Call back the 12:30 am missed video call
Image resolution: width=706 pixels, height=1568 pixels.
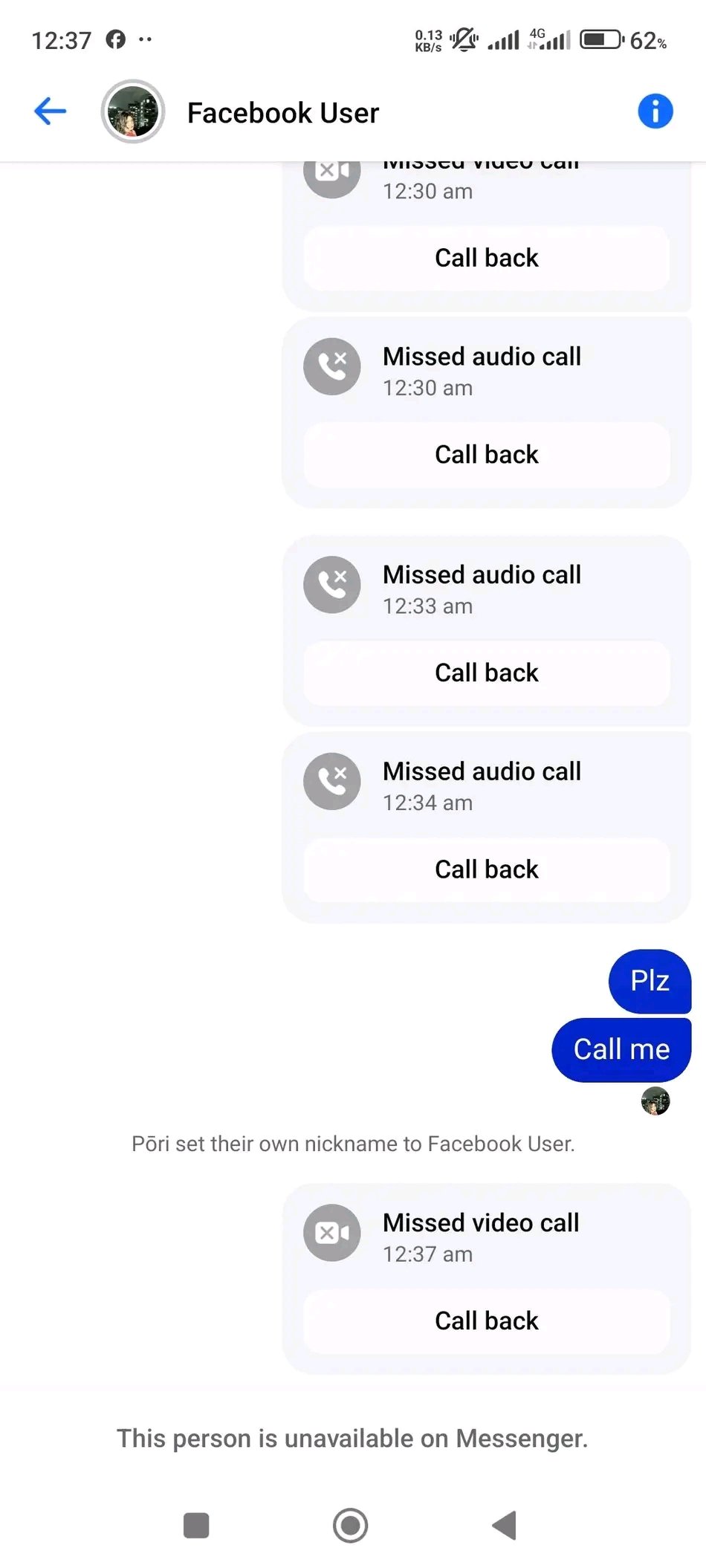(x=486, y=258)
